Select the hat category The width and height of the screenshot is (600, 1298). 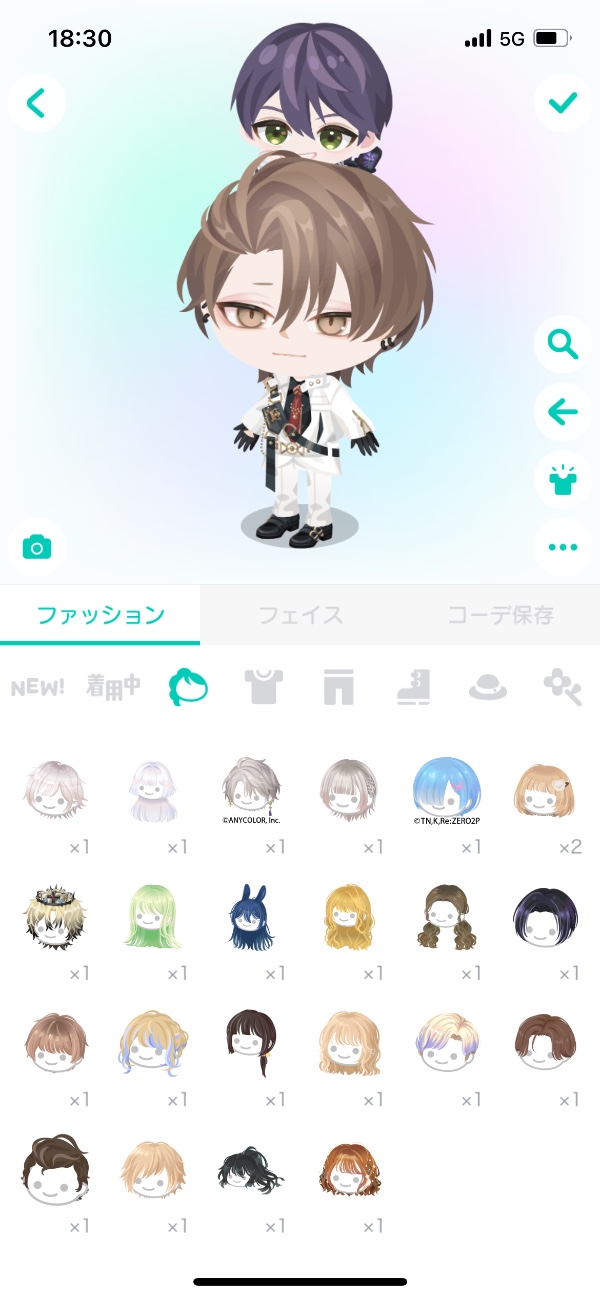coord(488,688)
